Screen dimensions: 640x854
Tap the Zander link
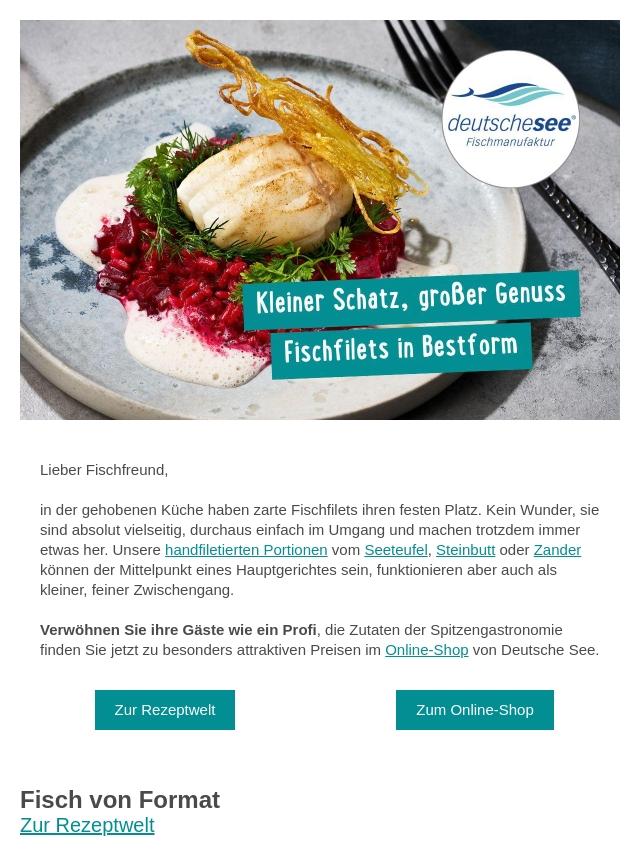[x=557, y=549]
